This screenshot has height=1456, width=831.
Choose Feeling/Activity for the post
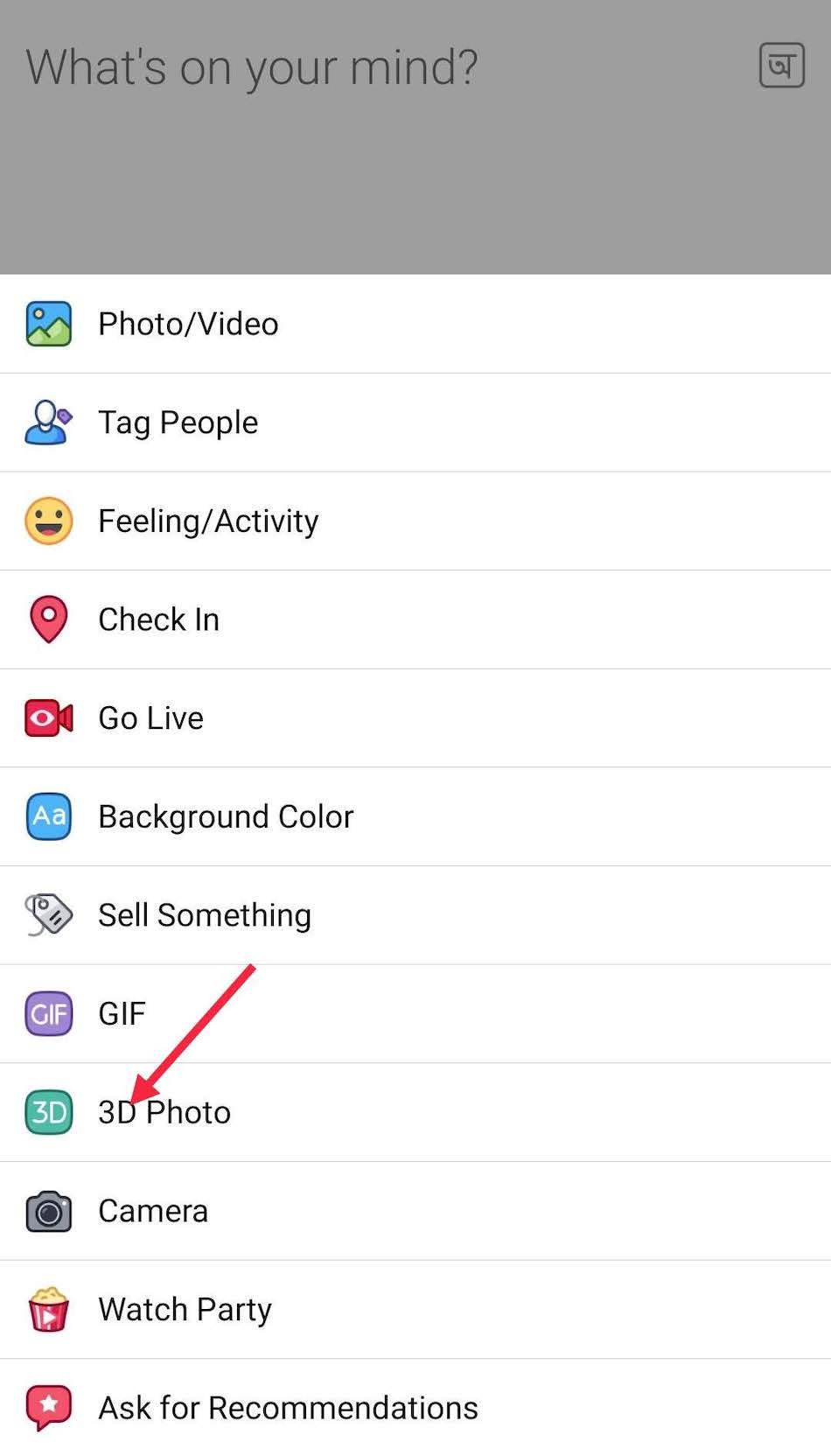[415, 521]
